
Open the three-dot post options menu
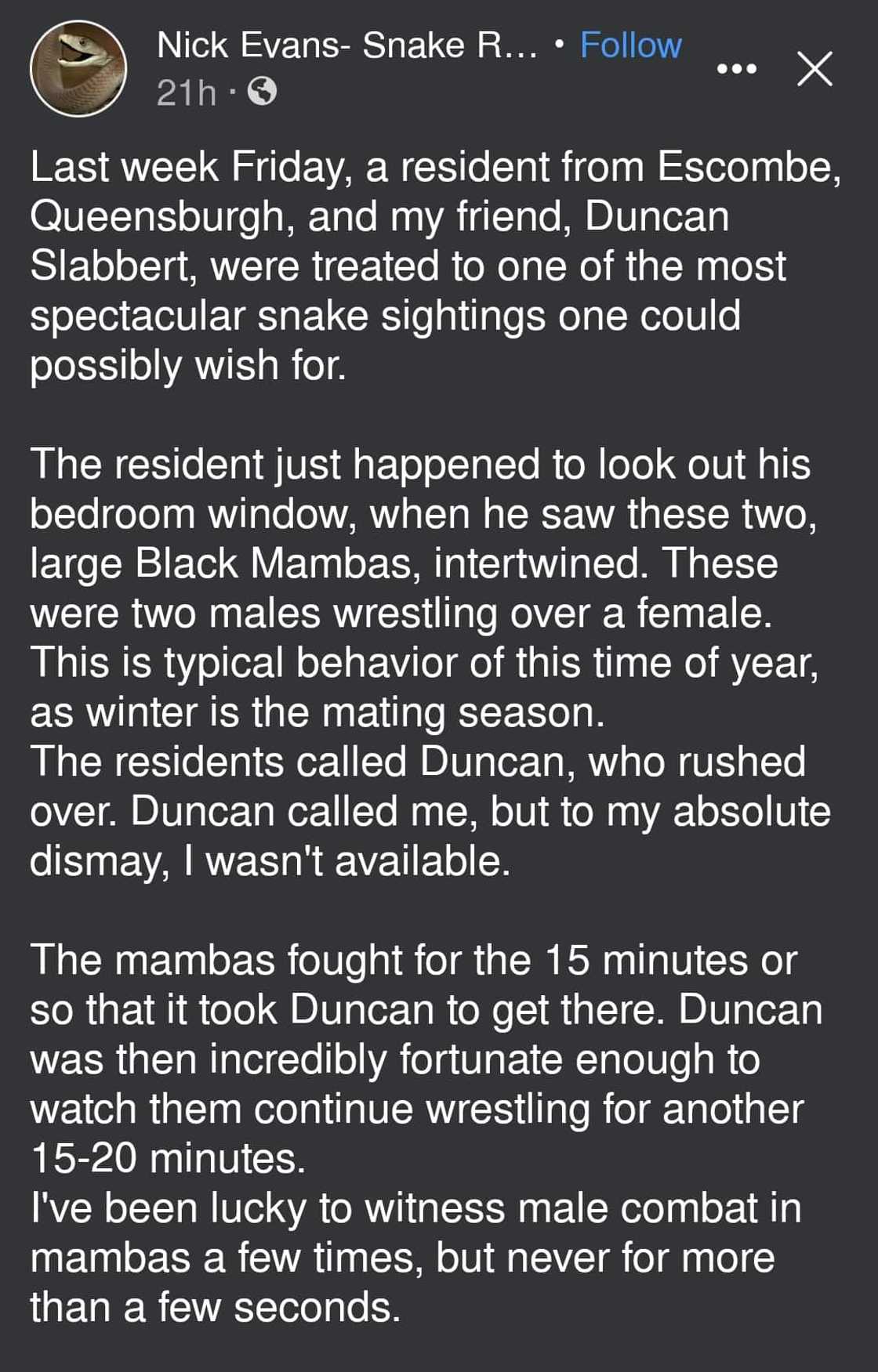click(737, 69)
